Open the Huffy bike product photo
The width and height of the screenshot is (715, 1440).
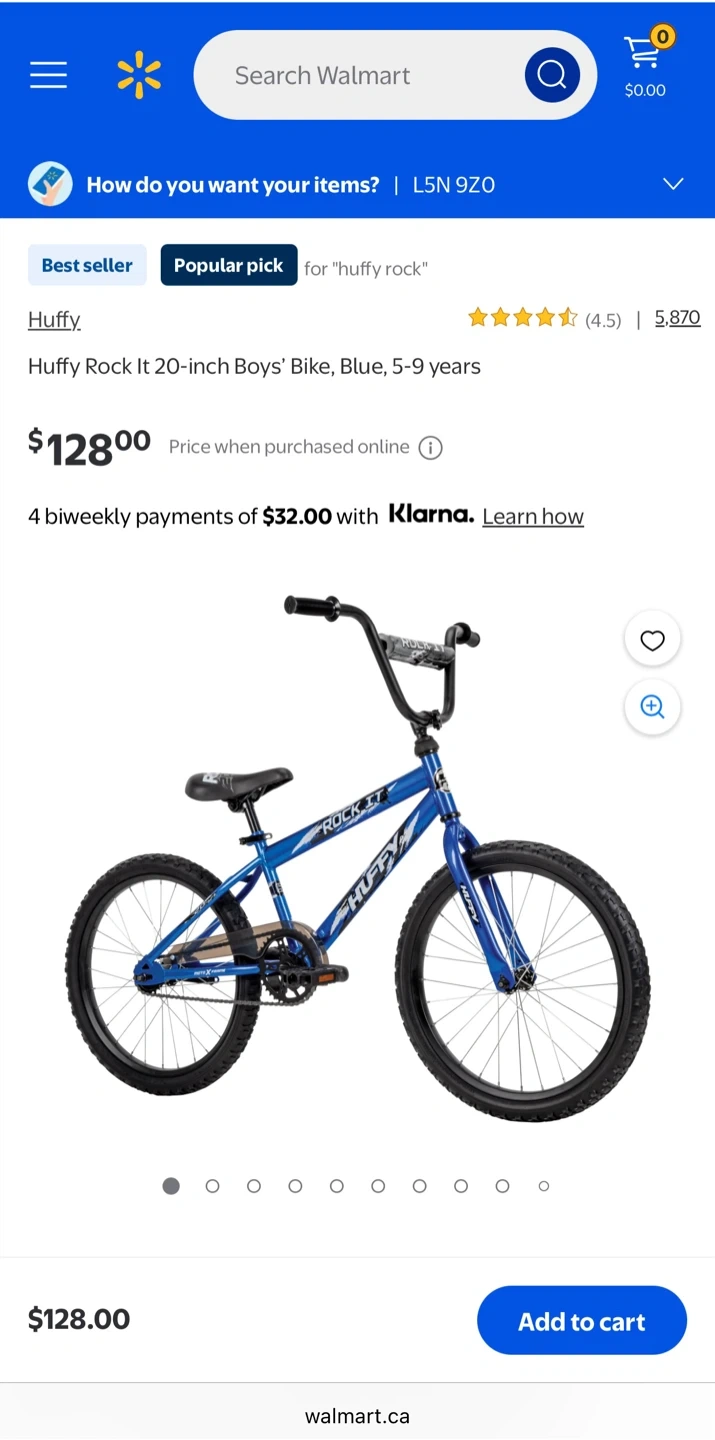coord(358,858)
